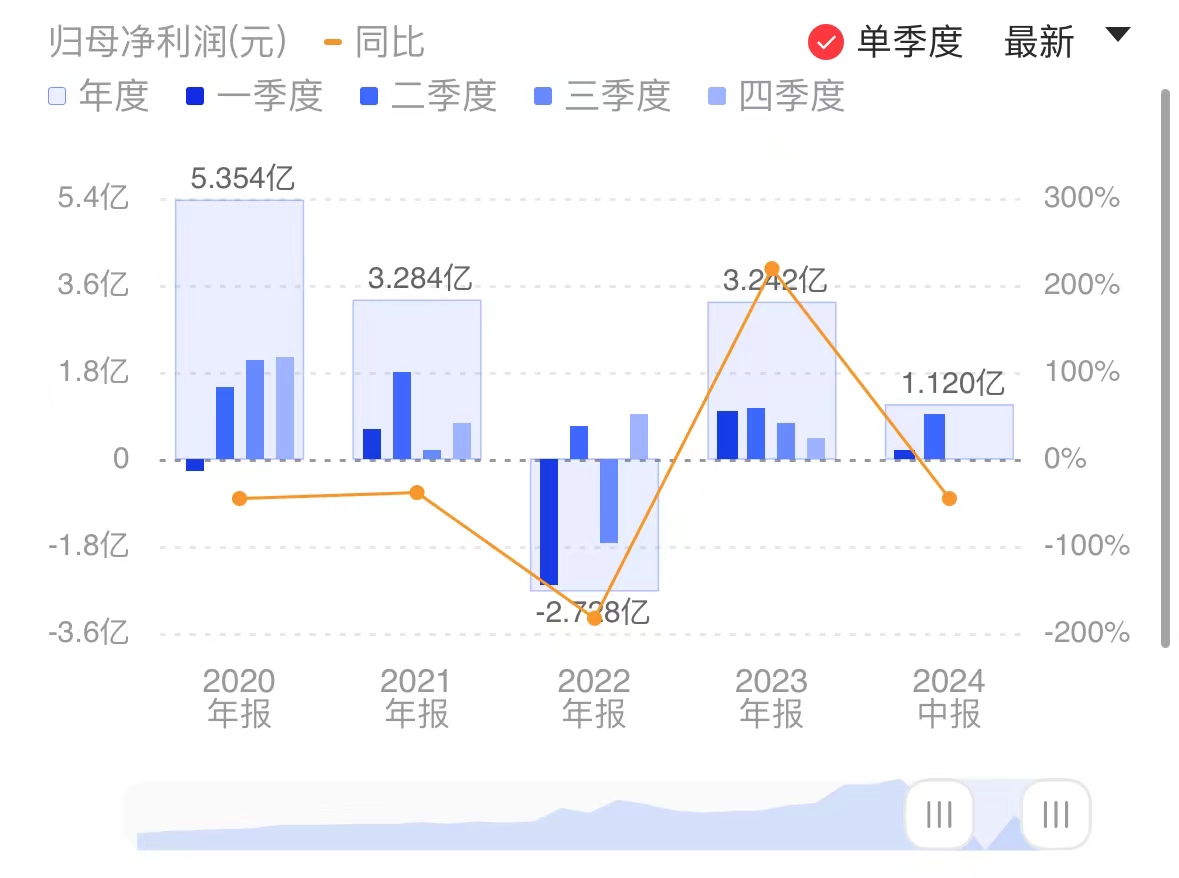Tap the right range slider handle

[x=1055, y=814]
